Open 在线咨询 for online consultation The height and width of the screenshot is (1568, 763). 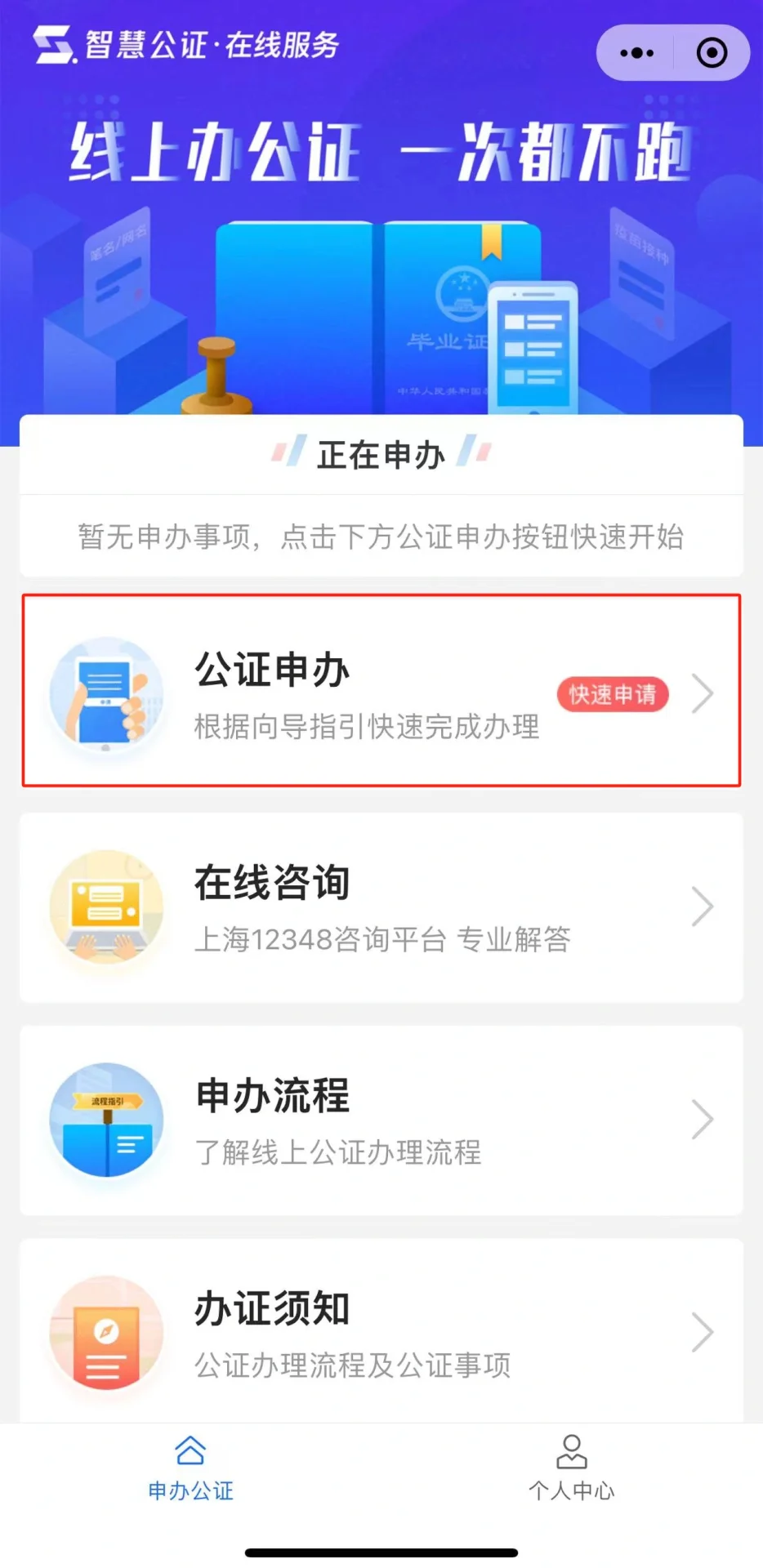(x=381, y=907)
